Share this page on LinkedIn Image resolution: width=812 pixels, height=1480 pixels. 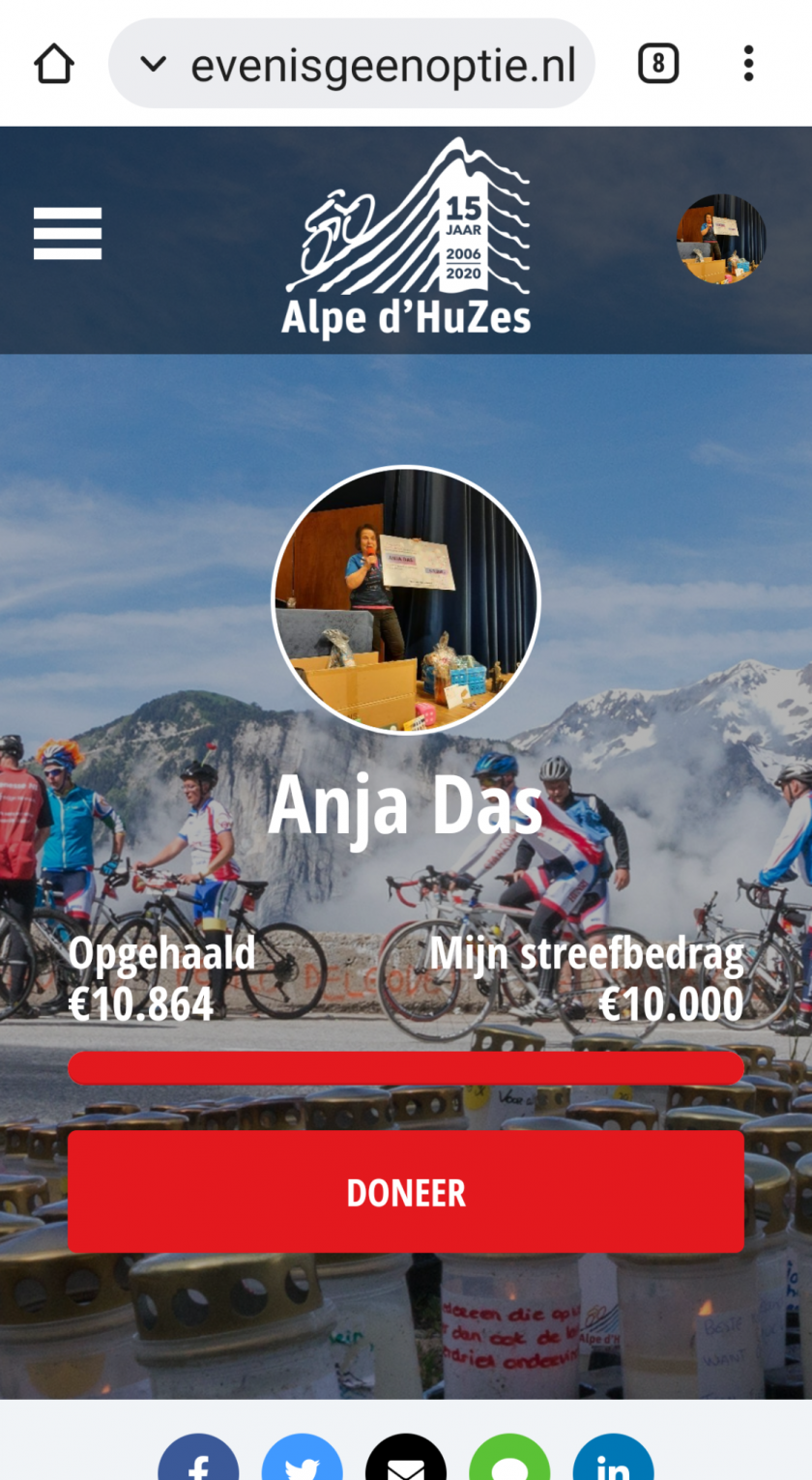coord(613,1465)
